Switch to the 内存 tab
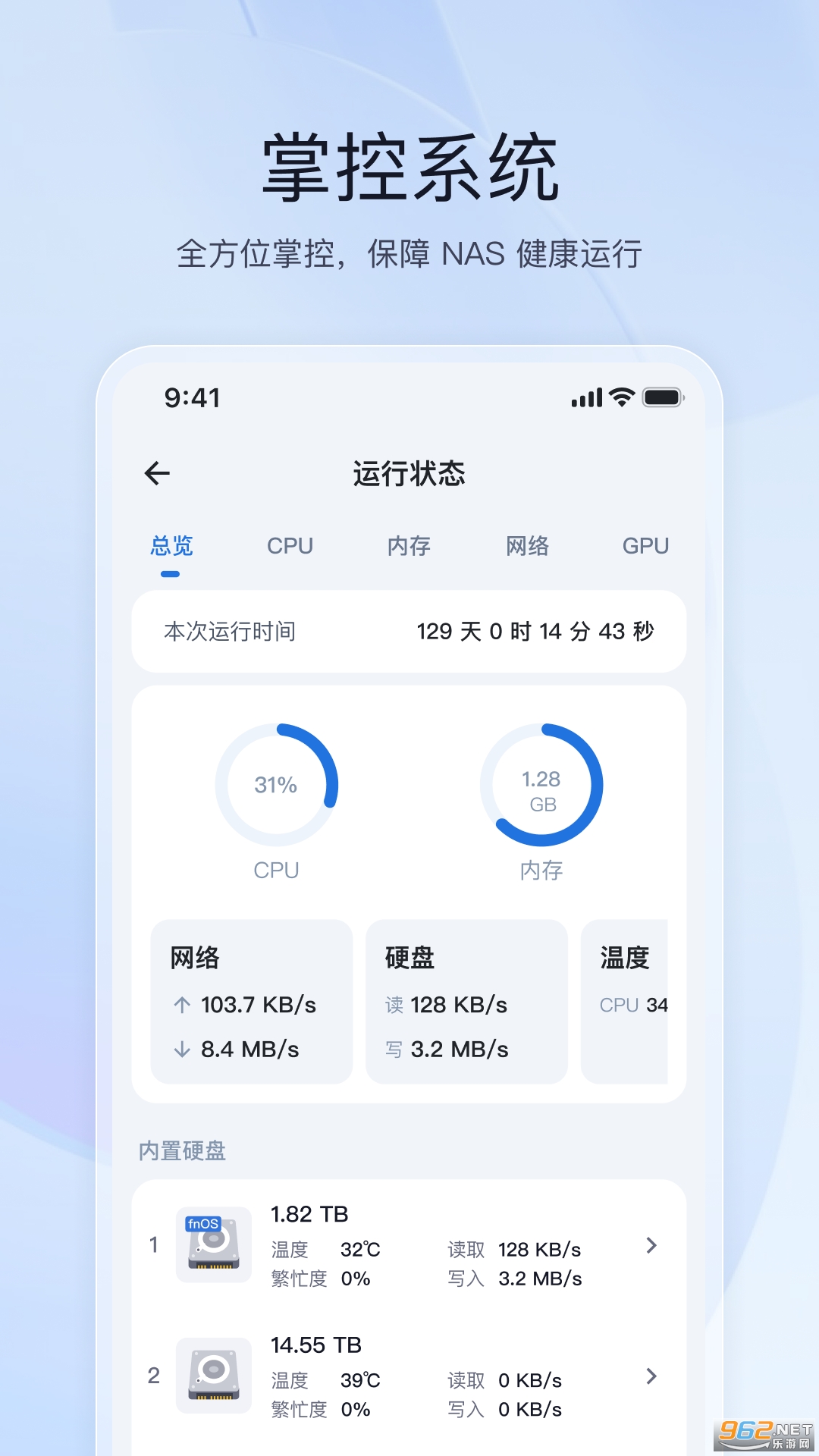The image size is (819, 1456). tap(409, 546)
